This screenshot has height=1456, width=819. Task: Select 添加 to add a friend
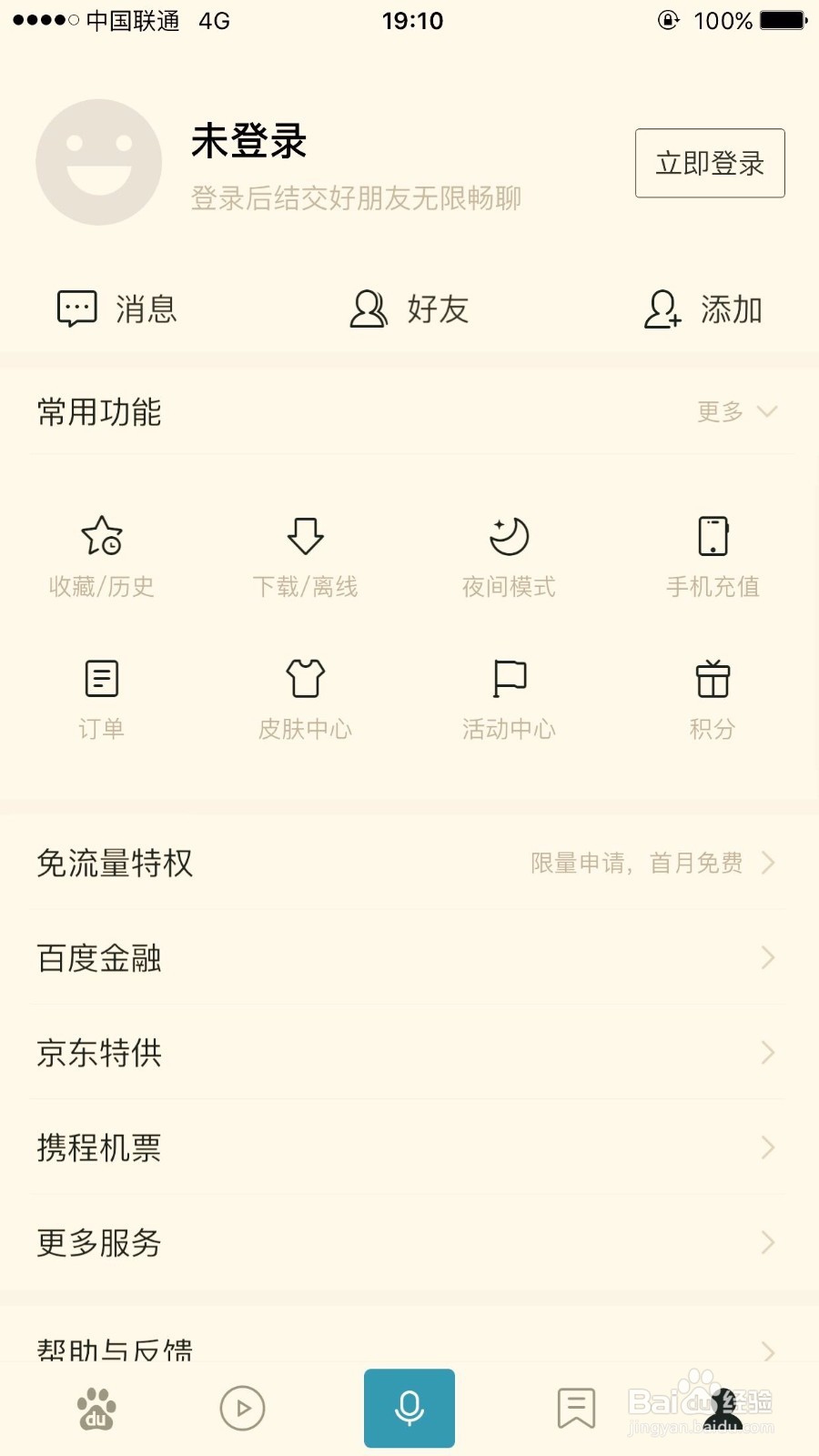pyautogui.click(x=703, y=309)
